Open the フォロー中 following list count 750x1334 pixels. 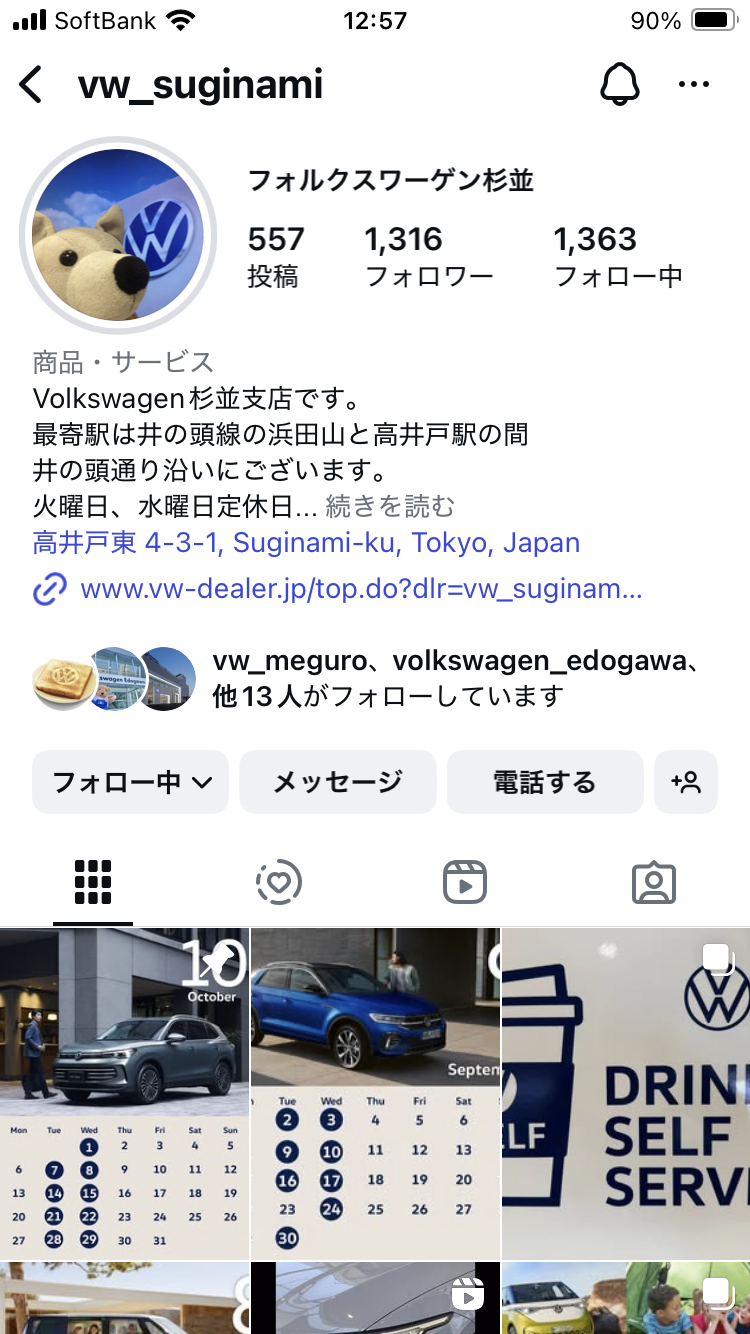pyautogui.click(x=618, y=256)
